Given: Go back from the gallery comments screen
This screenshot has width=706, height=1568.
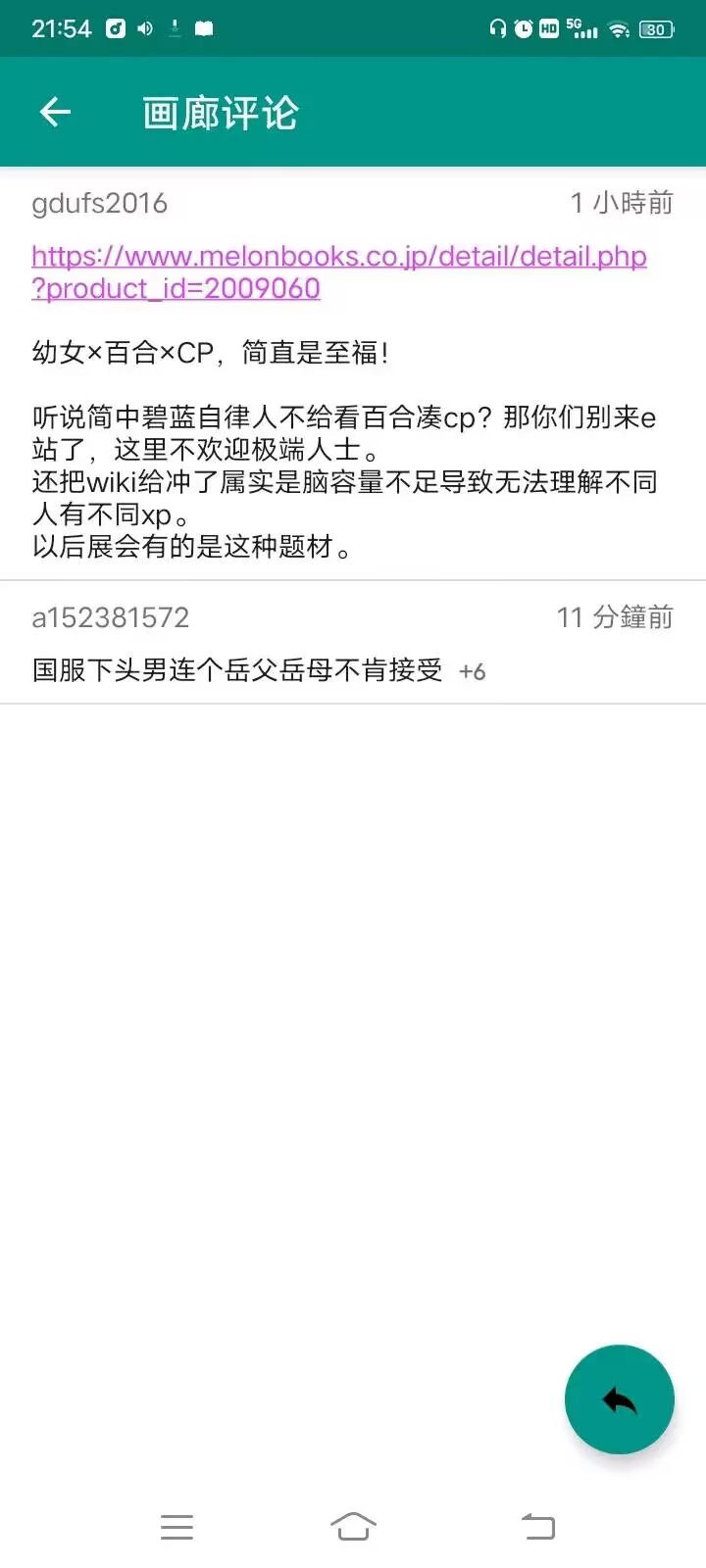Looking at the screenshot, I should 55,113.
